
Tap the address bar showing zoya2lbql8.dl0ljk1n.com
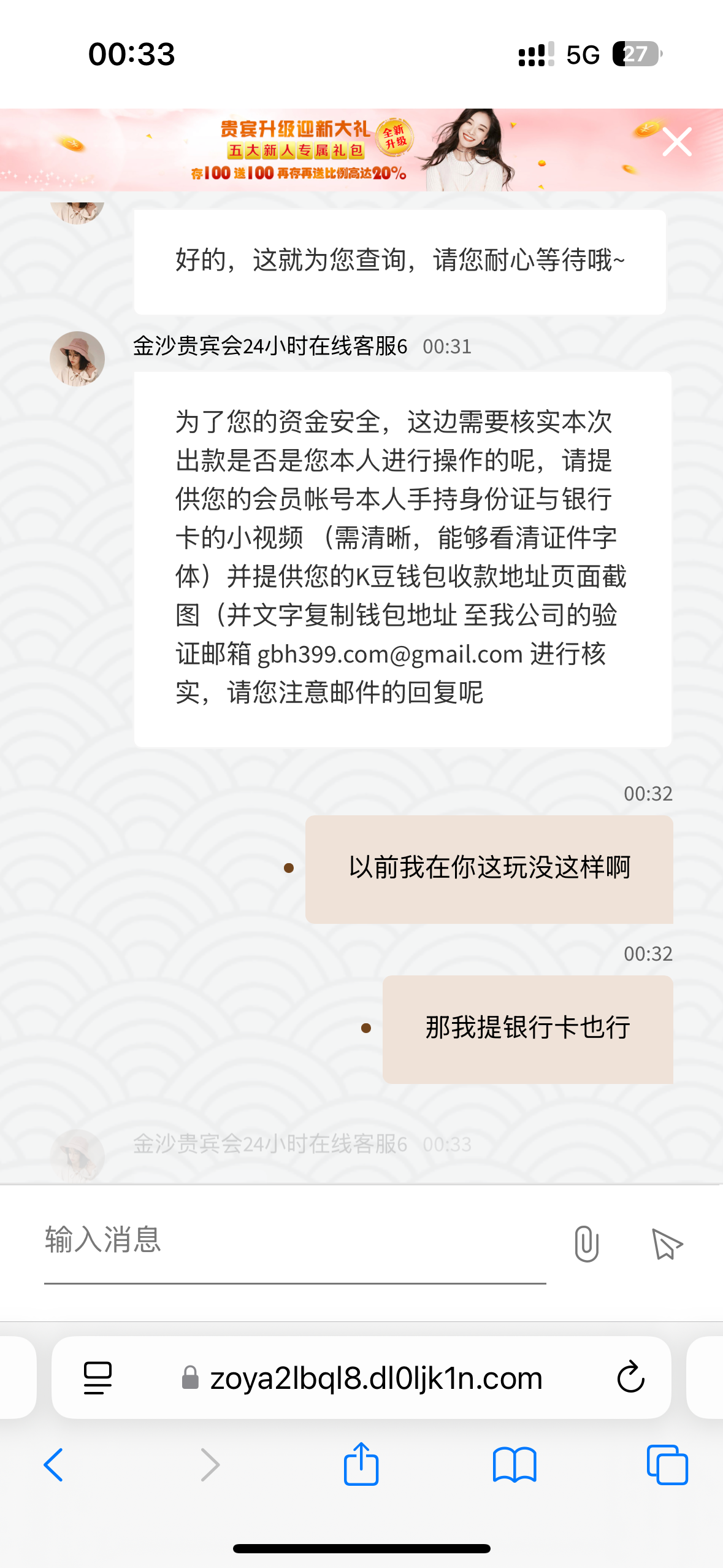click(x=375, y=1378)
